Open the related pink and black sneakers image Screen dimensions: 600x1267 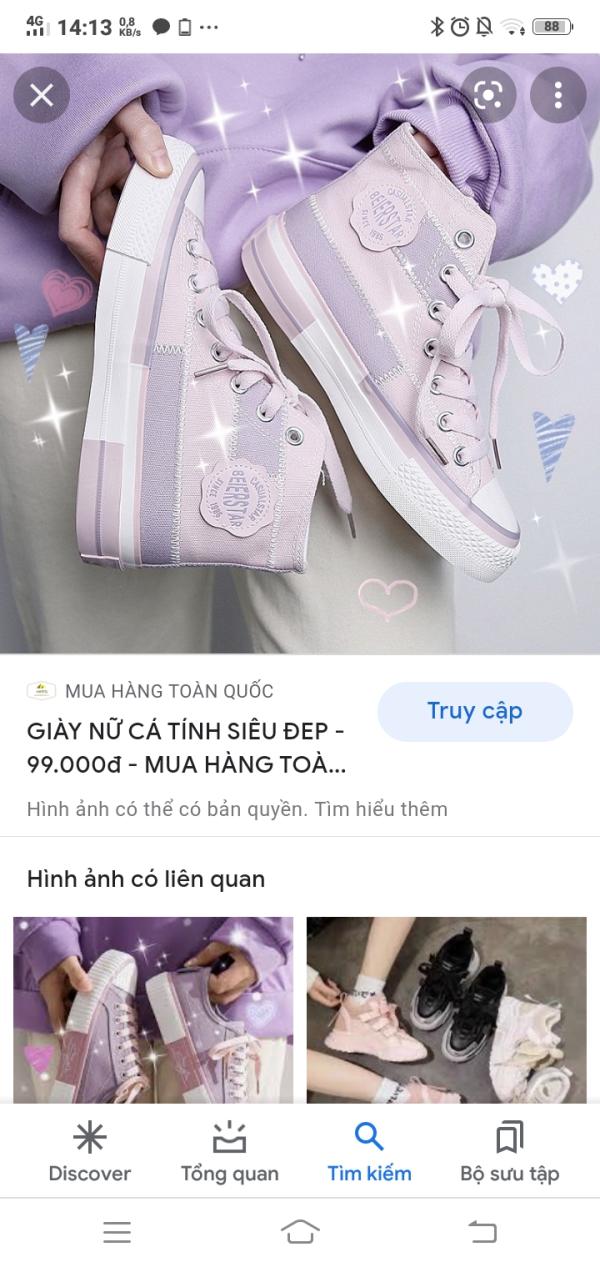point(446,1010)
